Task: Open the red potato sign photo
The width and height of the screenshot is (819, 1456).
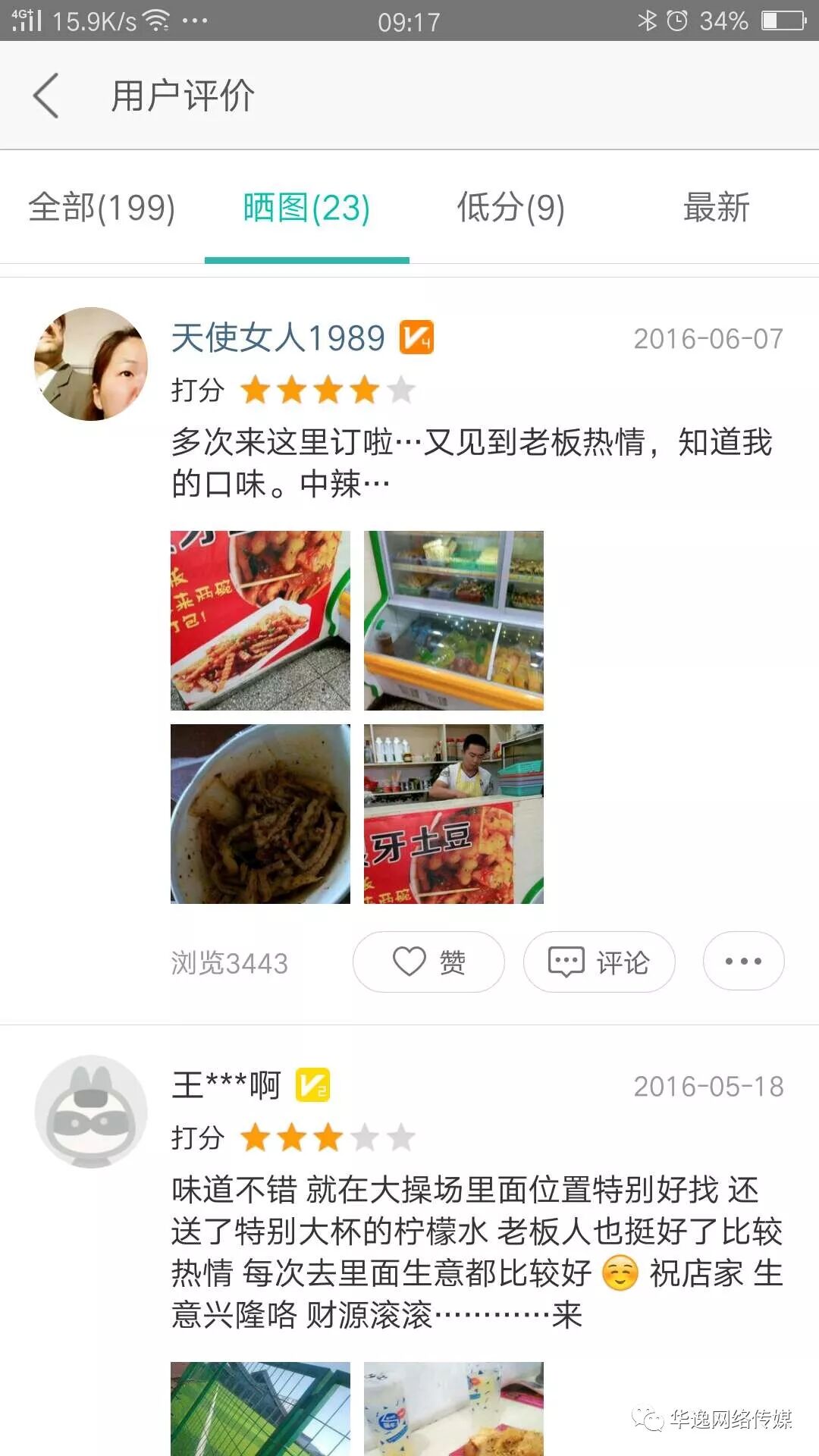Action: click(x=260, y=620)
